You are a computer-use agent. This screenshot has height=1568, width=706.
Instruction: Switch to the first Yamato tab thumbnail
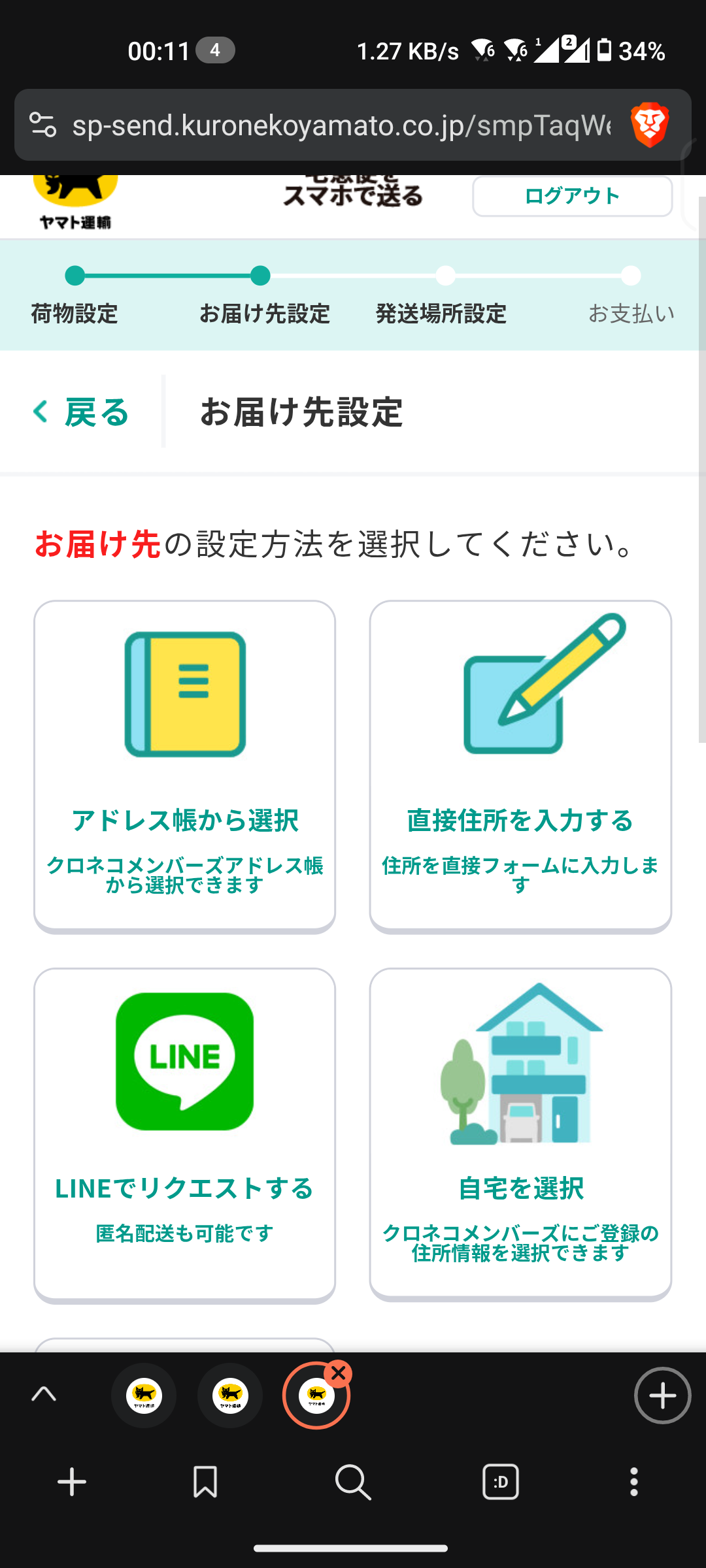point(144,1395)
